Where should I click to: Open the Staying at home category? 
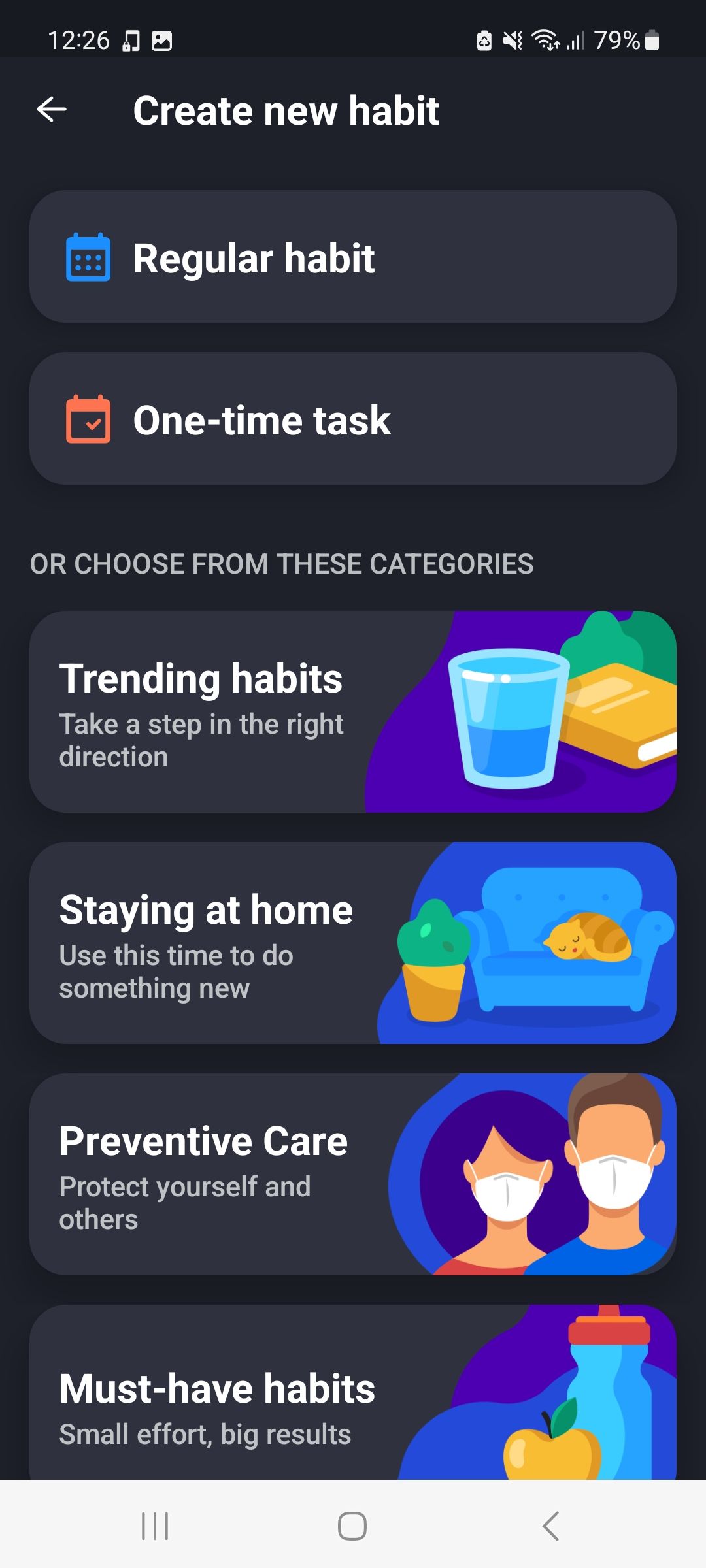point(353,943)
